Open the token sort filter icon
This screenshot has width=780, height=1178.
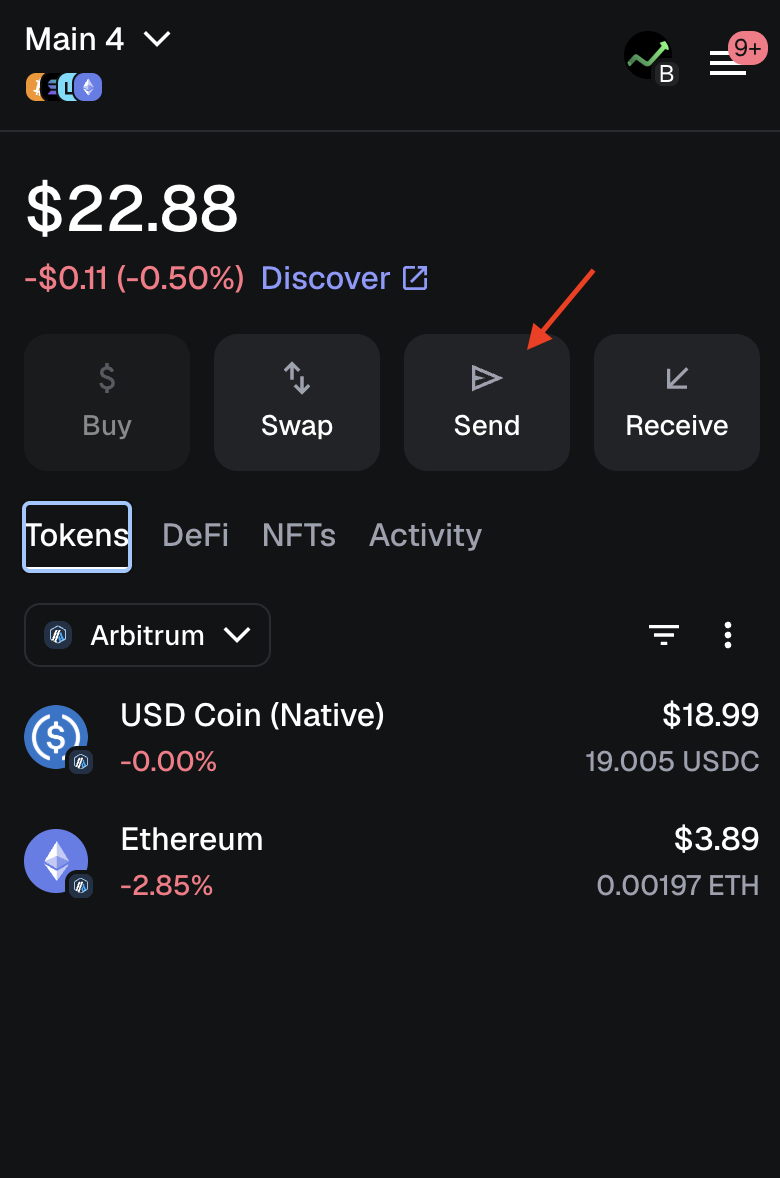coord(663,634)
